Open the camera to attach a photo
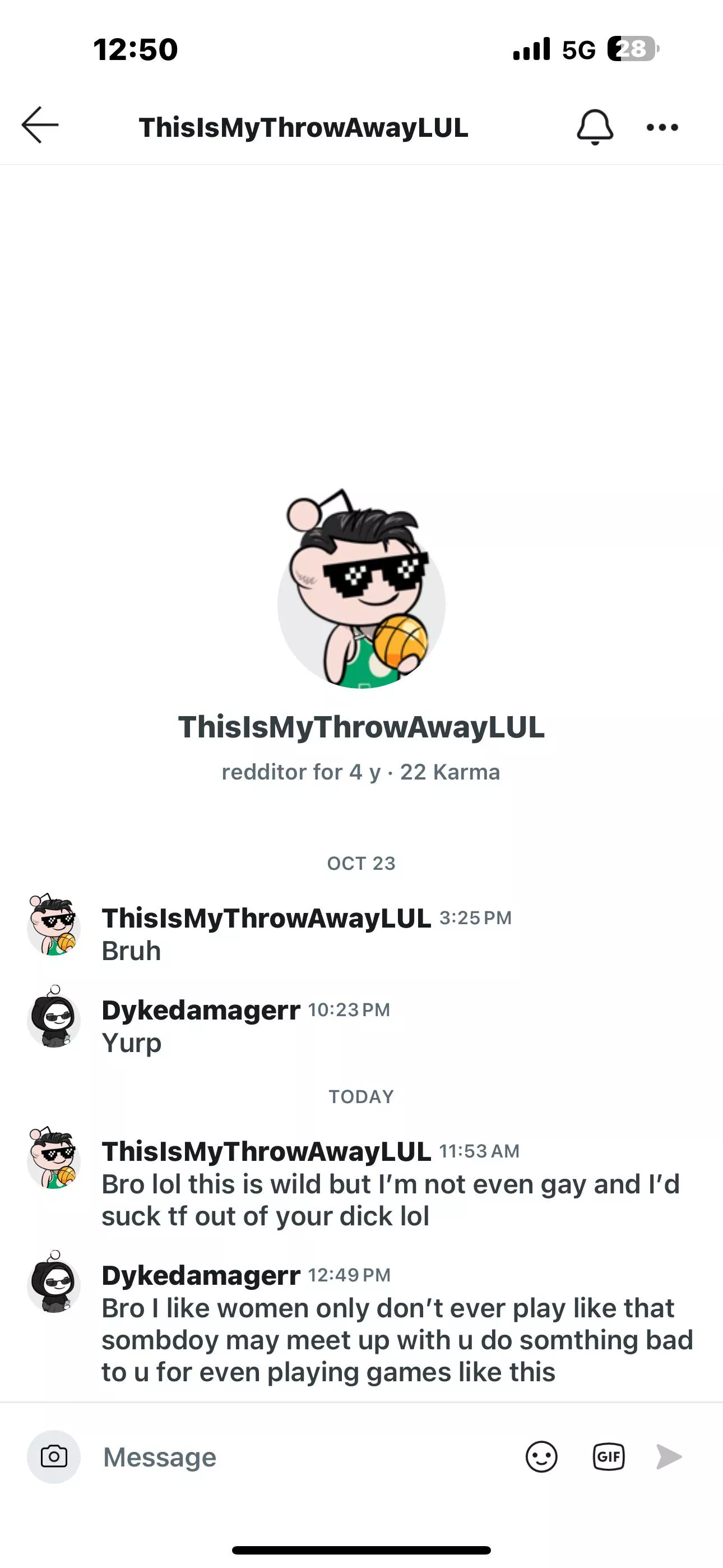The height and width of the screenshot is (1568, 723). pos(54,1456)
